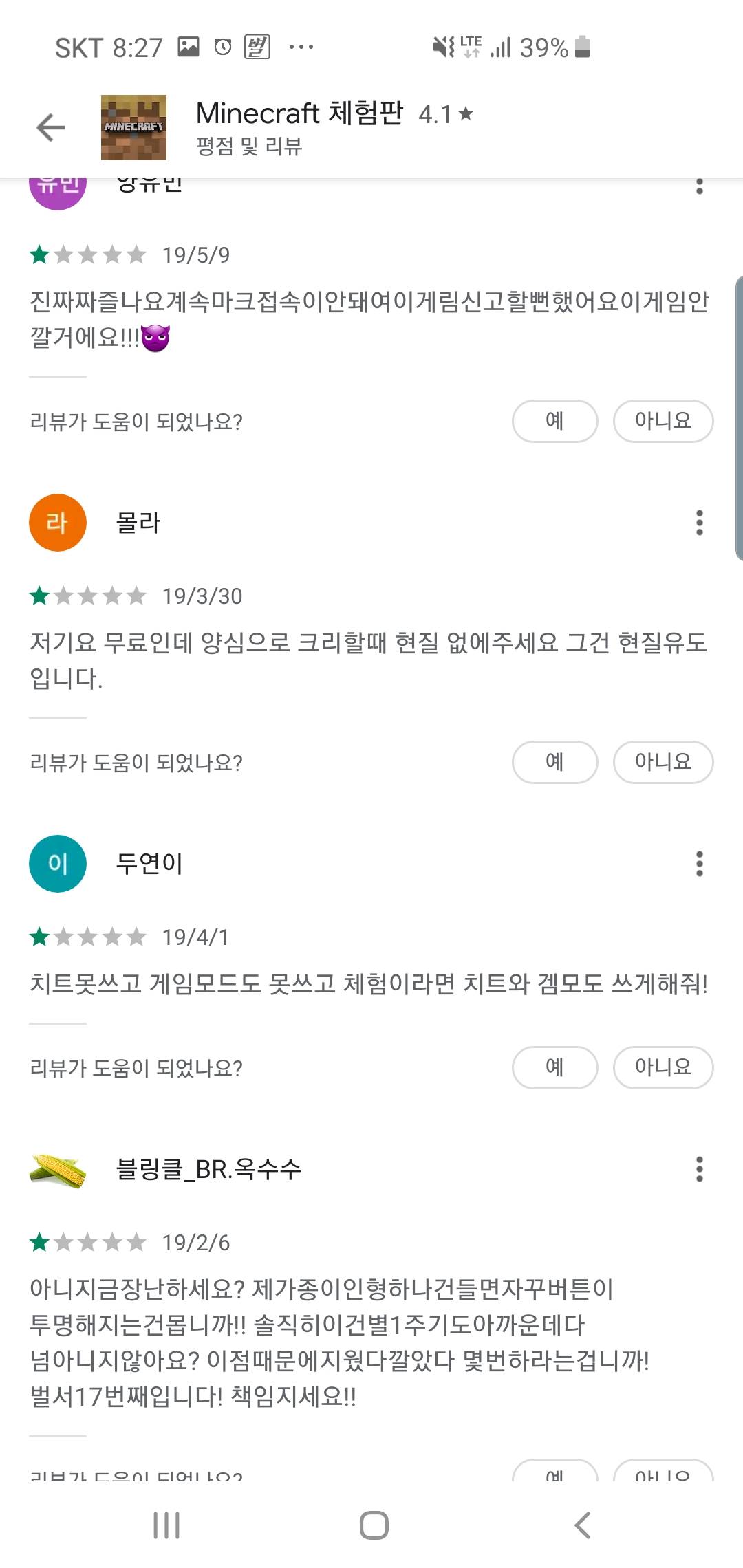Open options menu for 몰라's review
This screenshot has width=743, height=1568.
pos(699,523)
